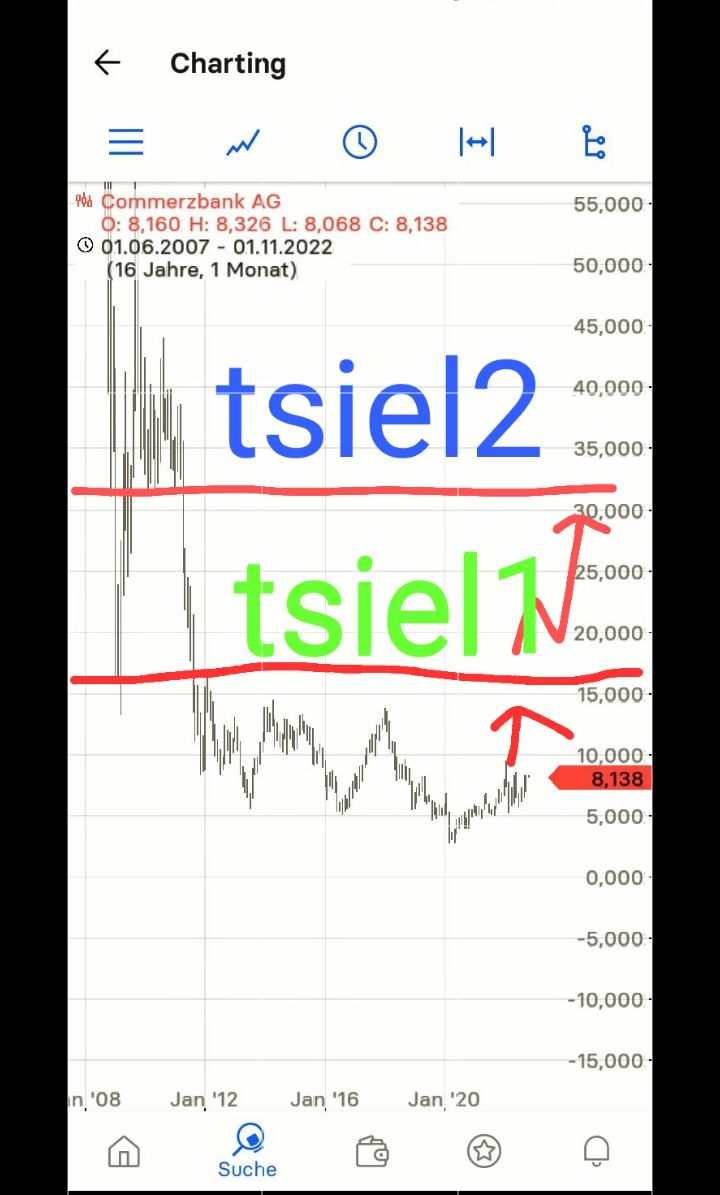This screenshot has width=720, height=1195.
Task: Open the time period clock icon
Action: coord(360,142)
